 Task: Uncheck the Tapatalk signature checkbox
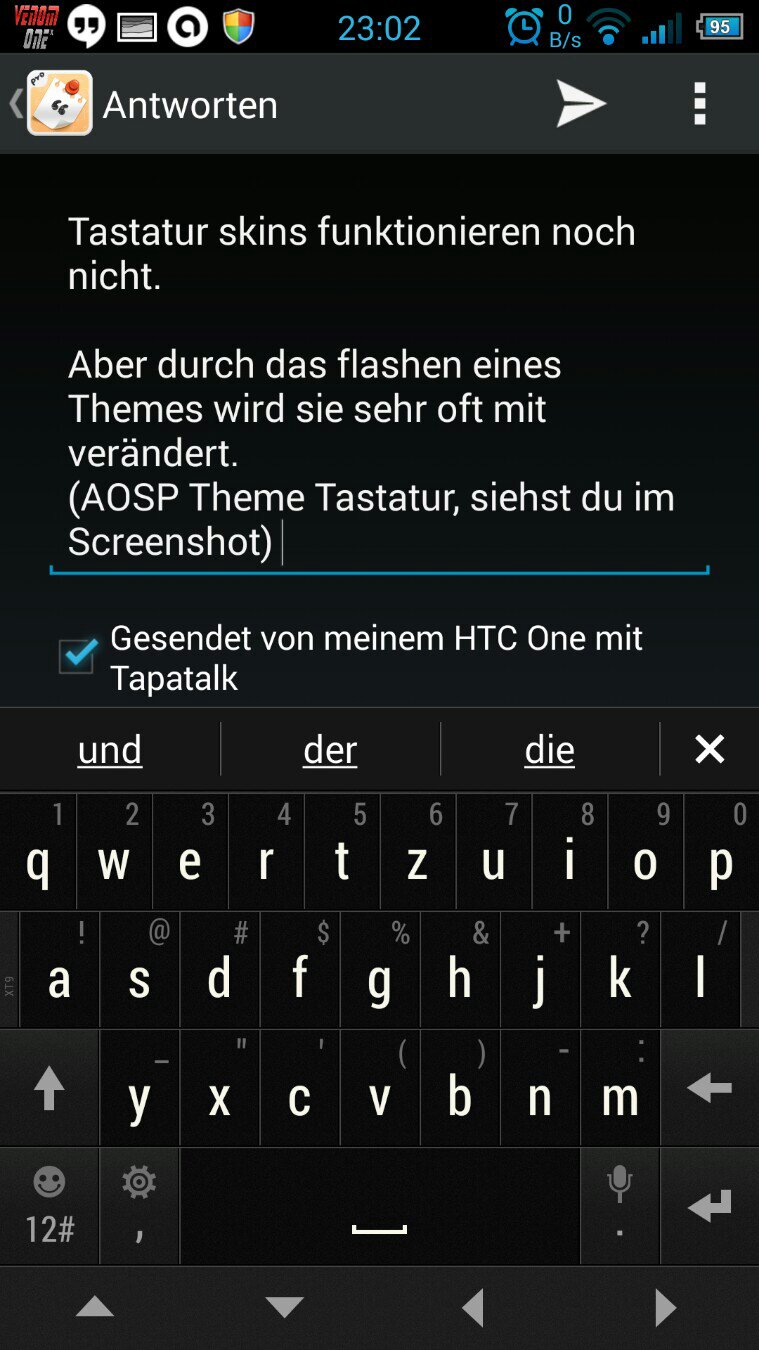click(x=77, y=656)
